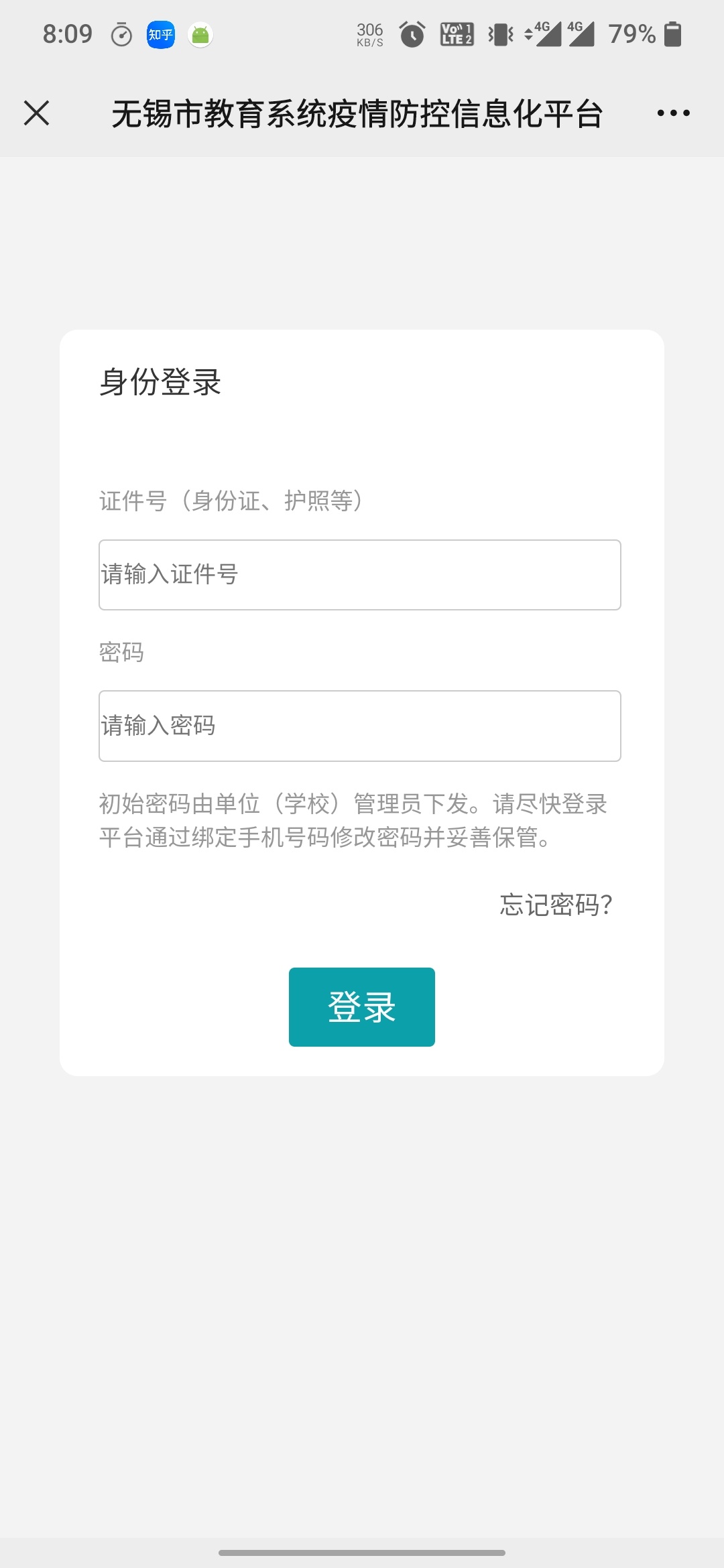The height and width of the screenshot is (1568, 724).
Task: Focus the 请输入证件号 ID number field
Action: pos(360,575)
